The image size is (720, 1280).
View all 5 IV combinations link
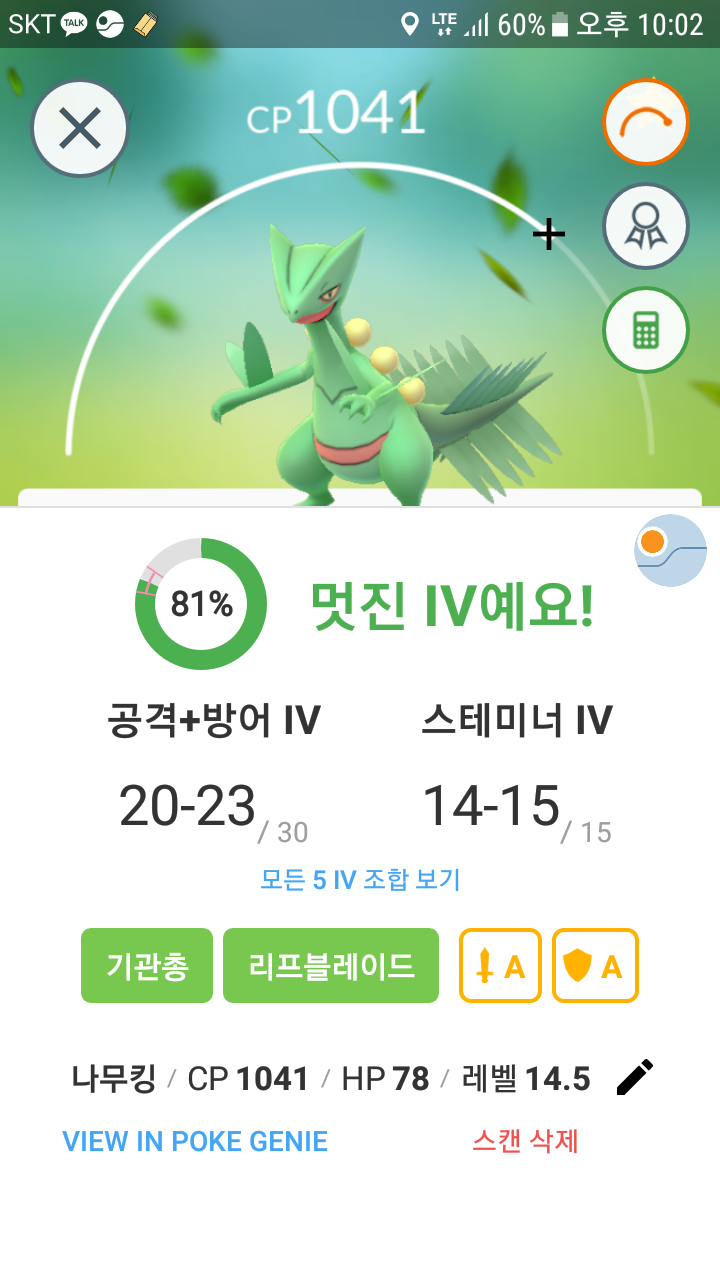click(x=360, y=880)
